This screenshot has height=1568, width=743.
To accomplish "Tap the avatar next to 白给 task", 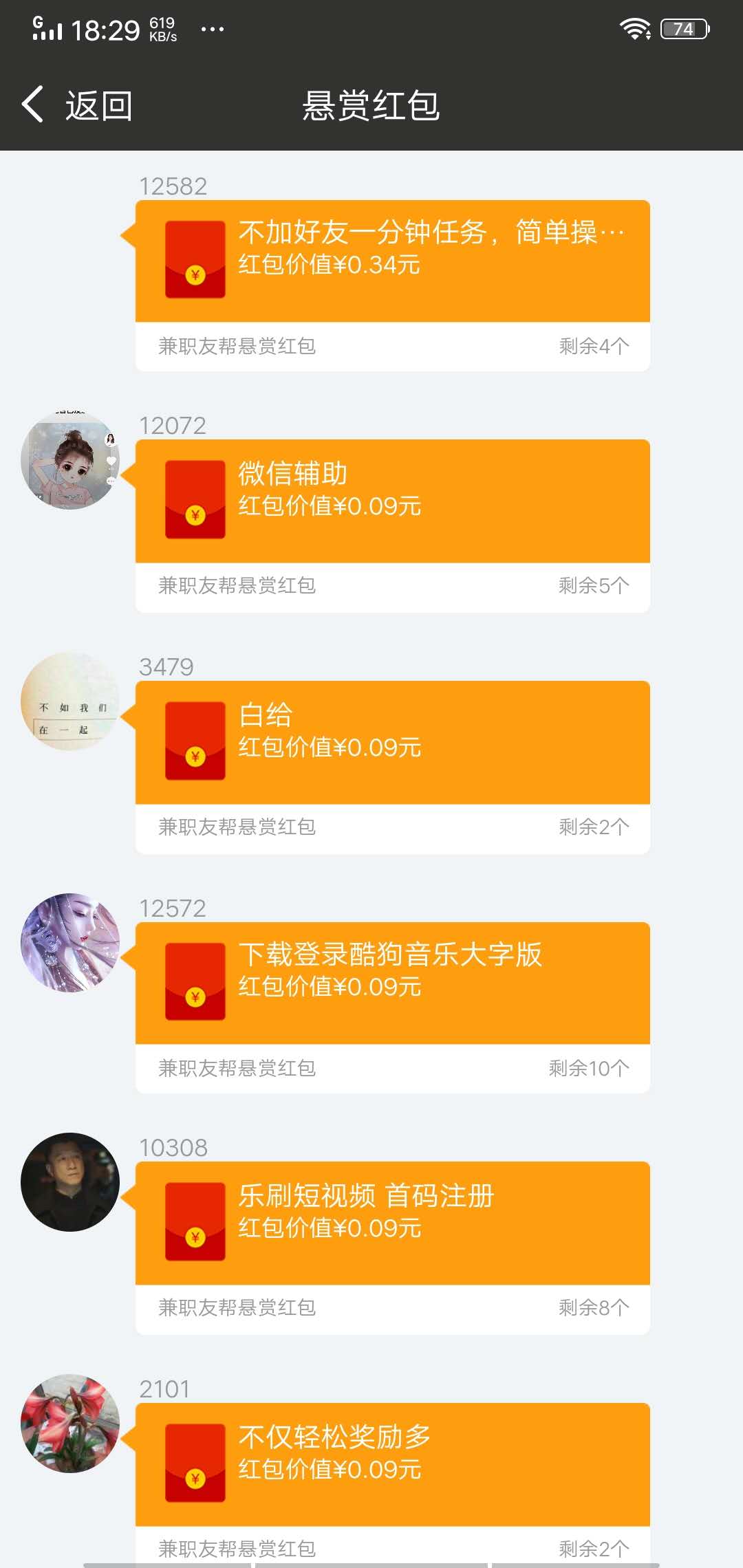I will [x=71, y=702].
